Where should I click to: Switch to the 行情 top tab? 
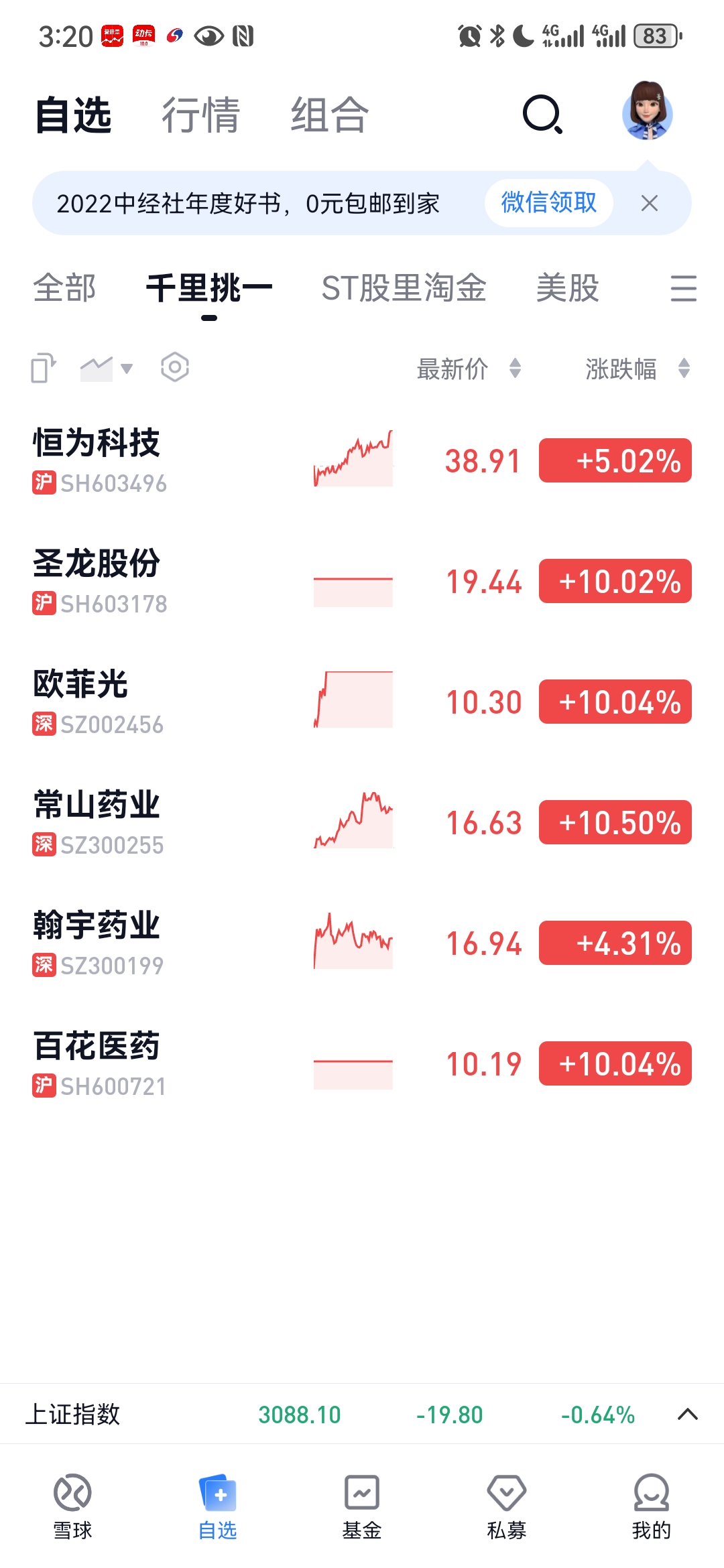click(x=200, y=115)
